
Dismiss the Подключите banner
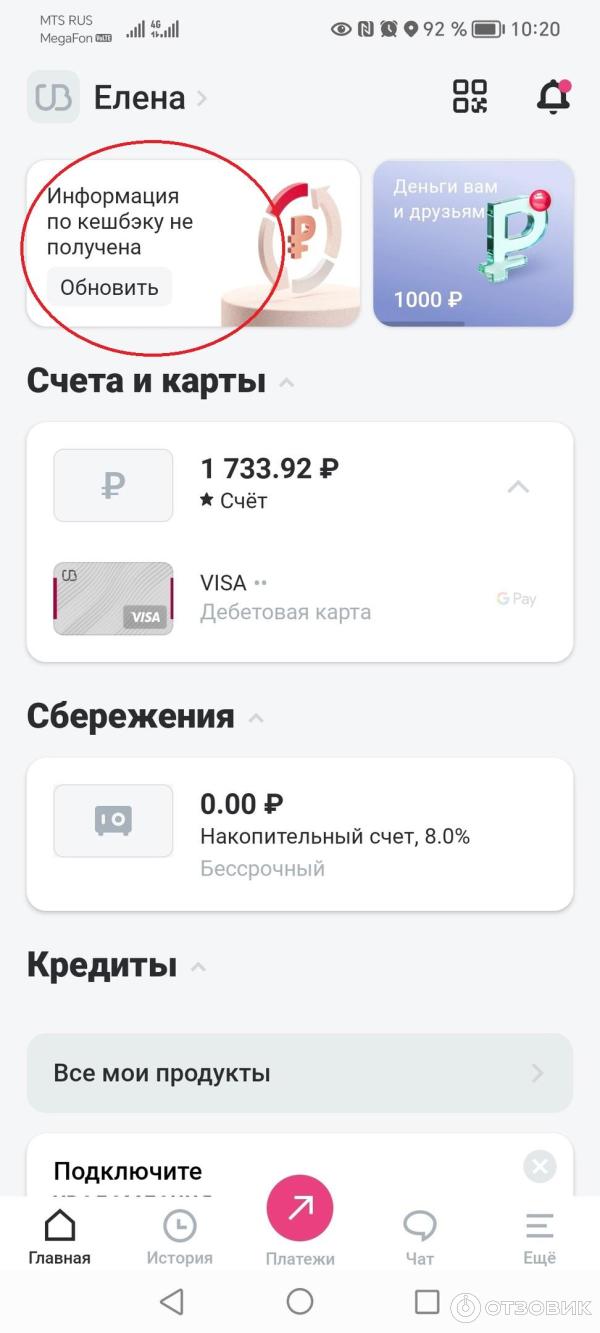click(x=539, y=1166)
